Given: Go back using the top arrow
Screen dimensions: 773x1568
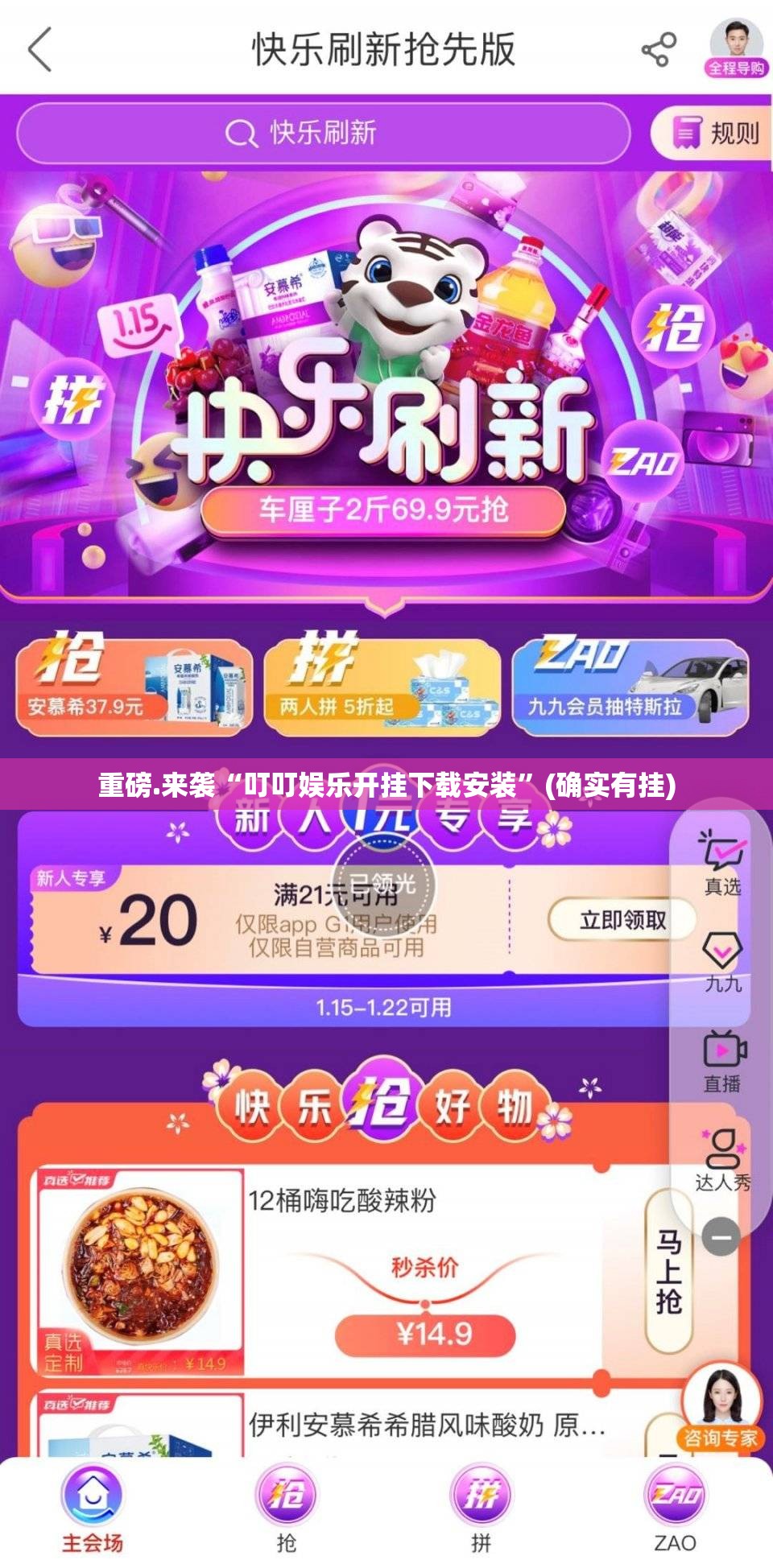Looking at the screenshot, I should point(40,49).
